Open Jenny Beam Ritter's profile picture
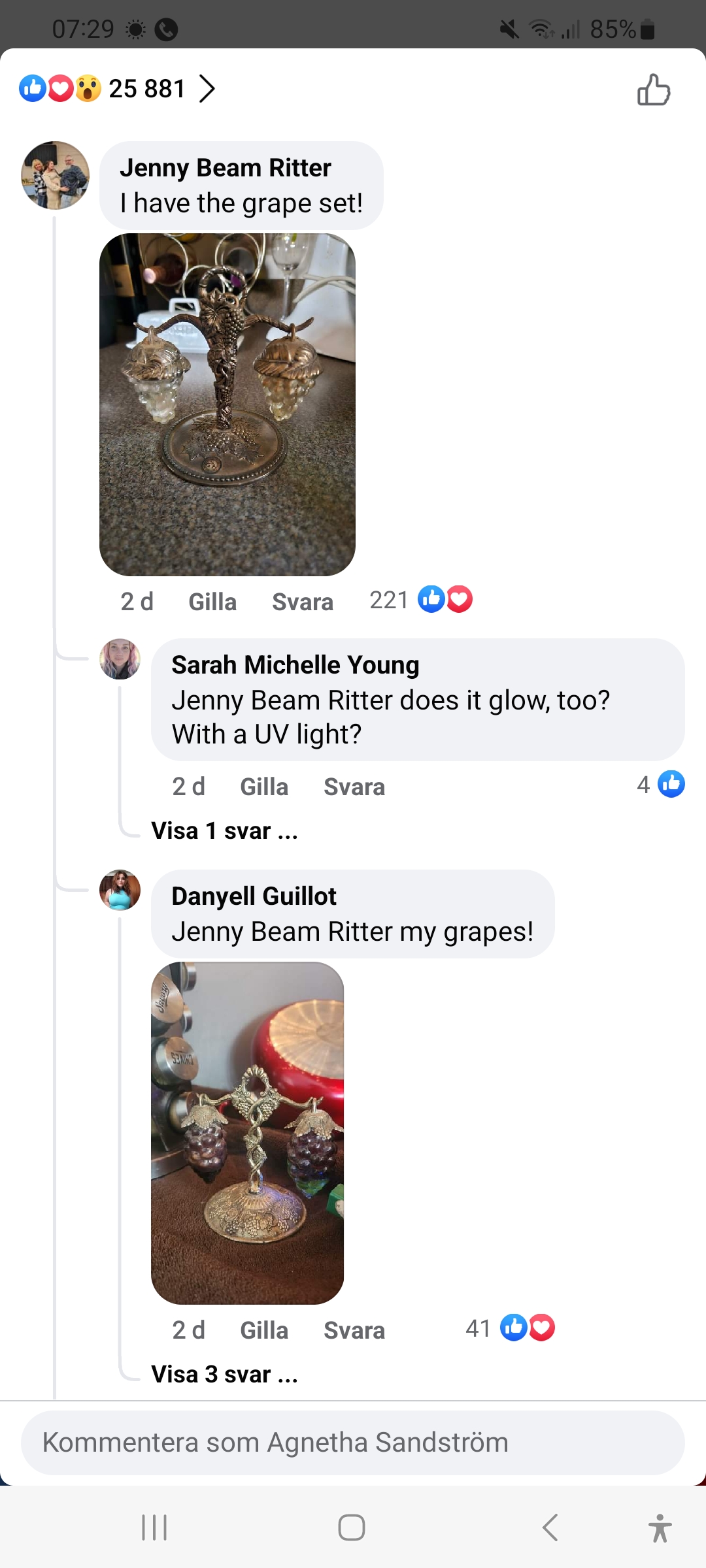This screenshot has width=706, height=1568. 56,175
